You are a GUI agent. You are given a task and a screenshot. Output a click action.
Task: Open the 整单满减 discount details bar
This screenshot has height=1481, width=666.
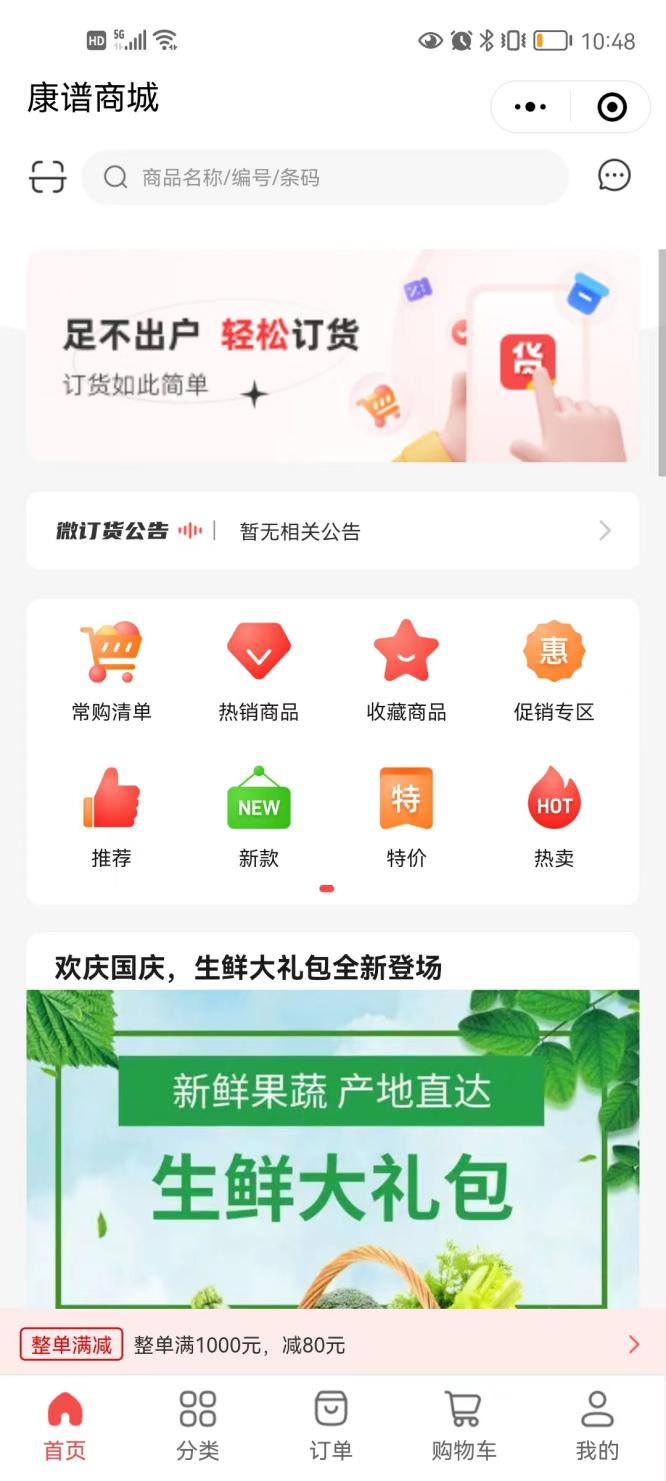(x=332, y=1345)
